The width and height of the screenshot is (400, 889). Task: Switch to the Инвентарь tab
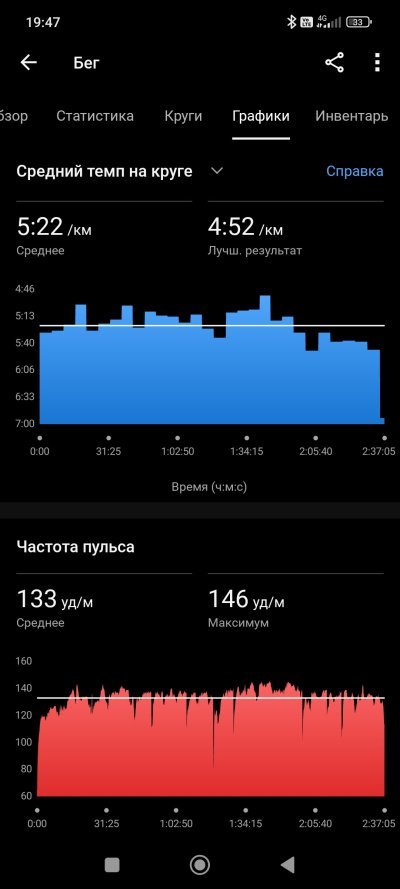pyautogui.click(x=351, y=116)
